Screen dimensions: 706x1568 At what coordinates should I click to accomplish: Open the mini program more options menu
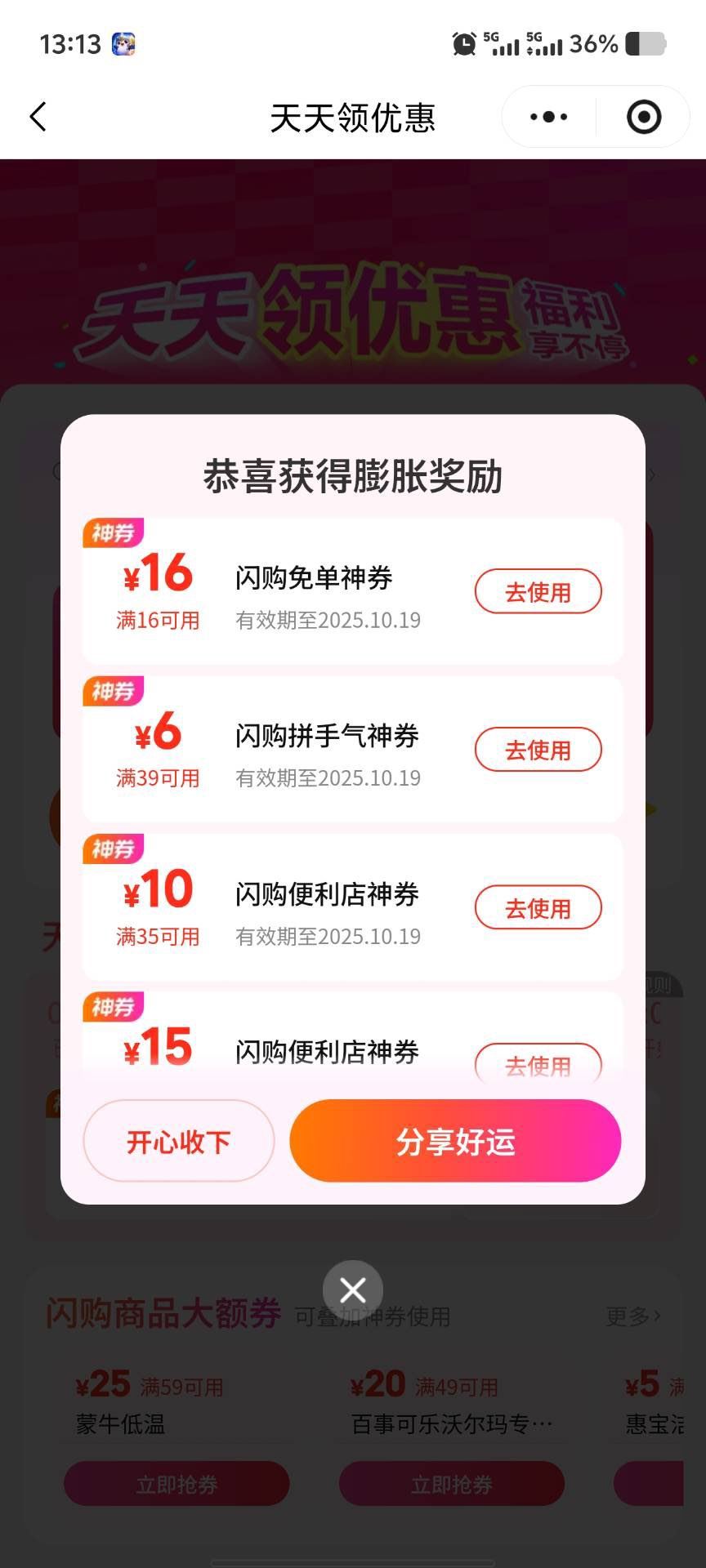click(548, 117)
